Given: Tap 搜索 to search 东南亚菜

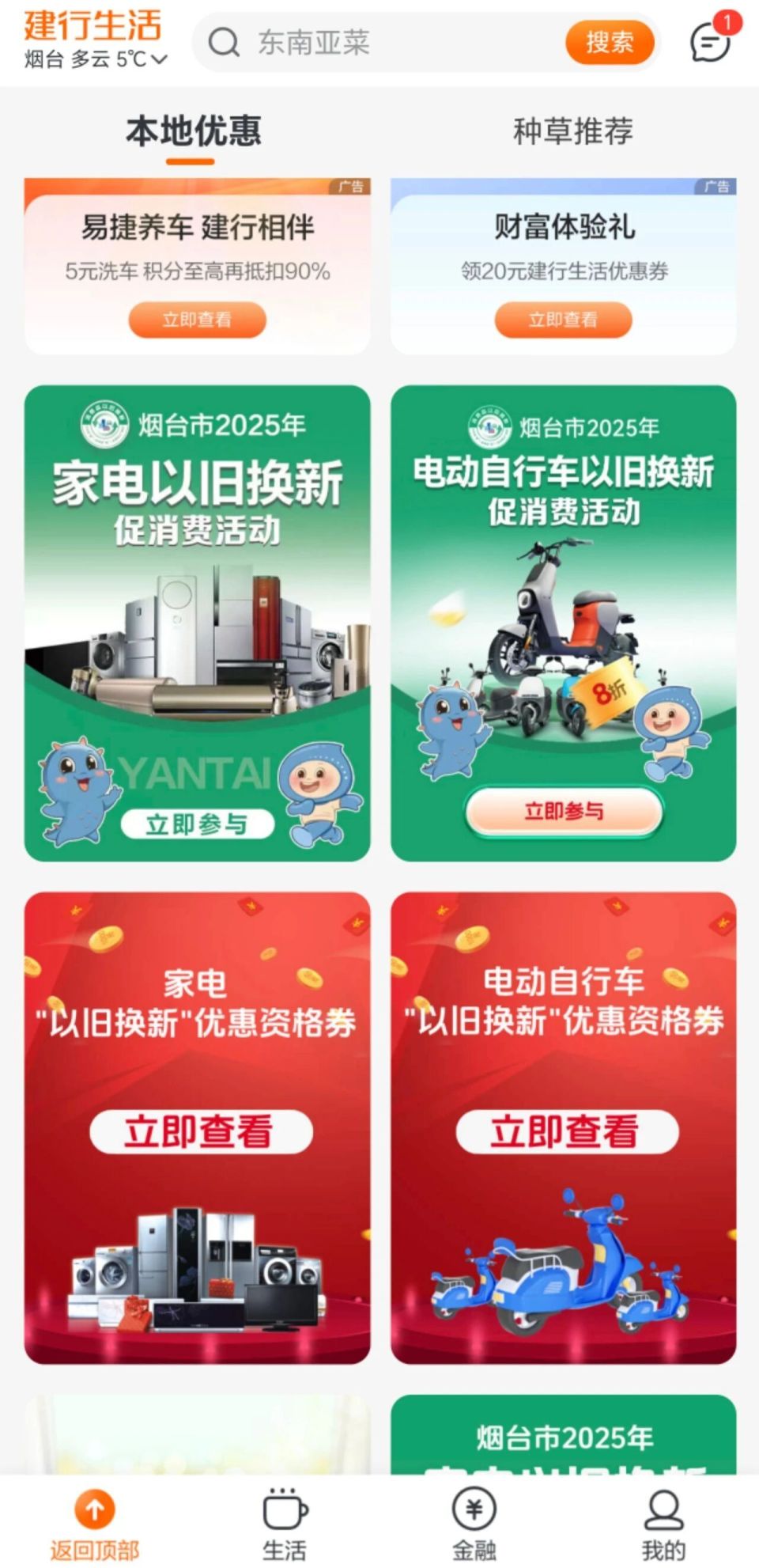Looking at the screenshot, I should tap(610, 44).
